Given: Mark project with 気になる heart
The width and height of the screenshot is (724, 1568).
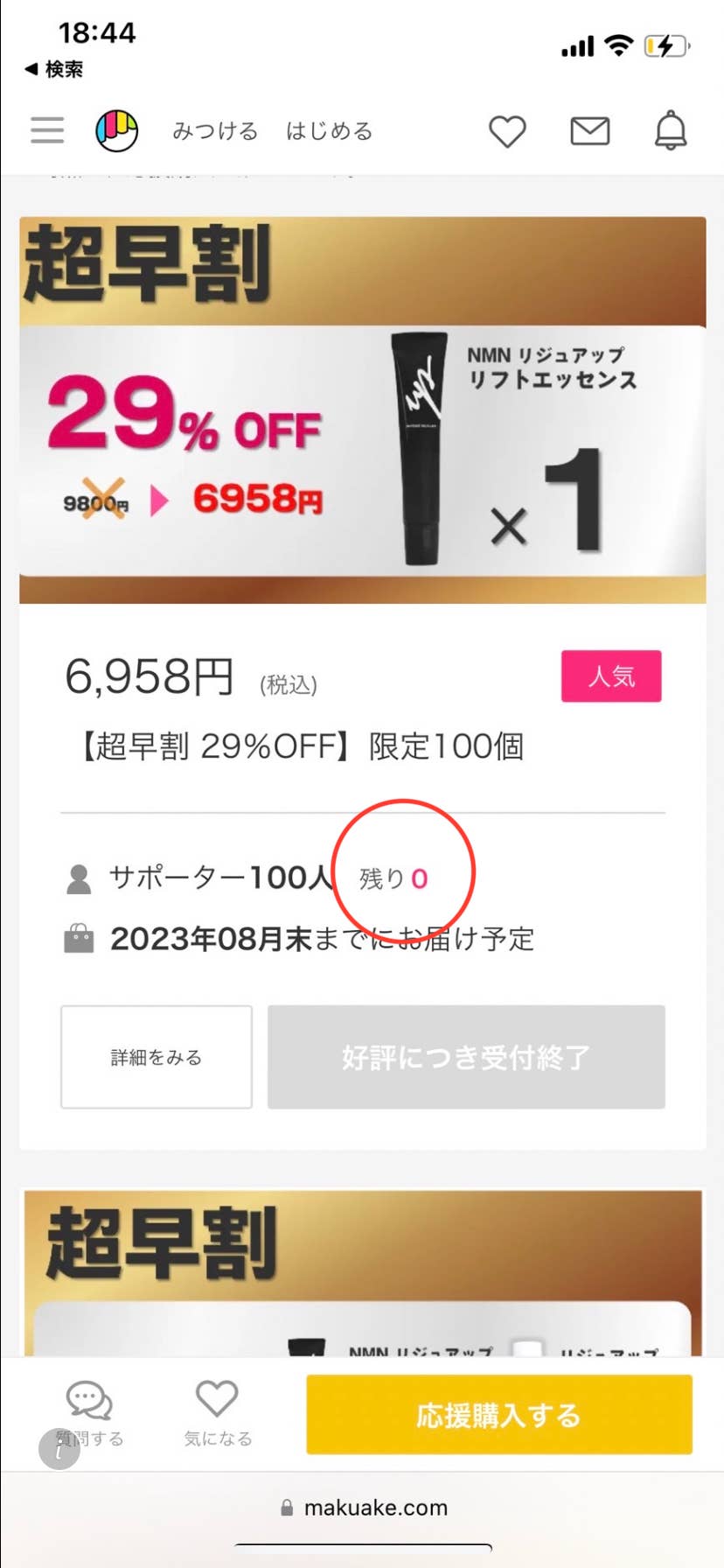Looking at the screenshot, I should click(217, 1413).
